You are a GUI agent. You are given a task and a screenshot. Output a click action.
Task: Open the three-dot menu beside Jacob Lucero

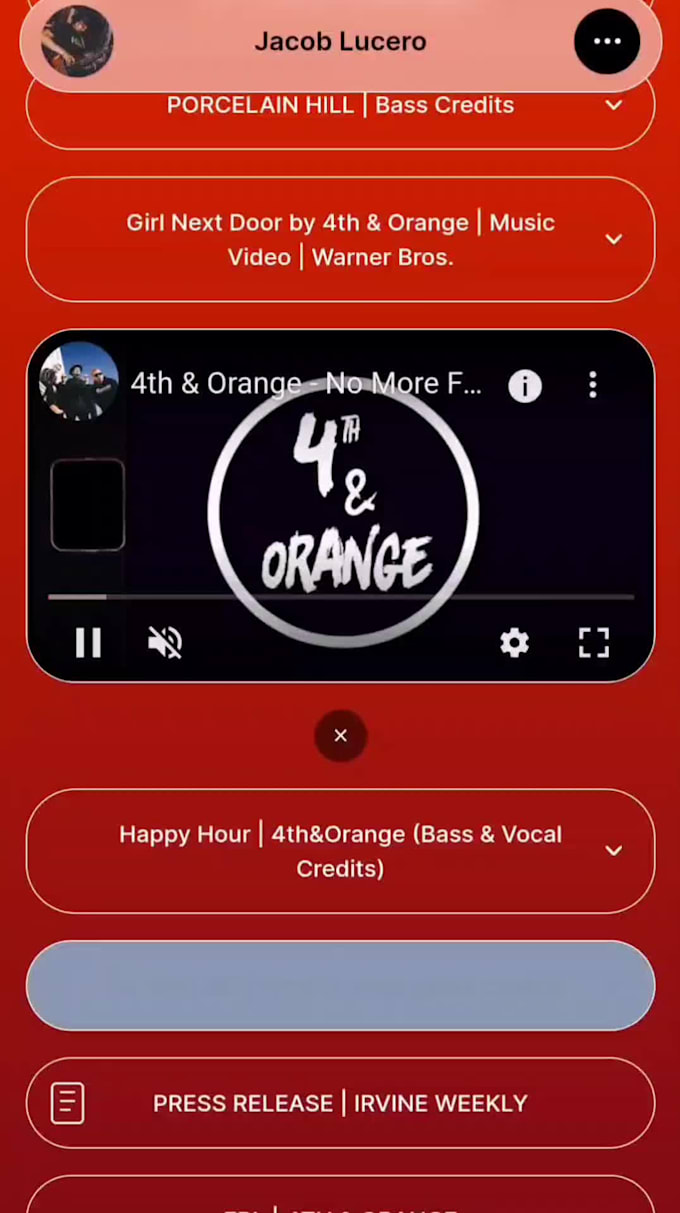coord(607,41)
